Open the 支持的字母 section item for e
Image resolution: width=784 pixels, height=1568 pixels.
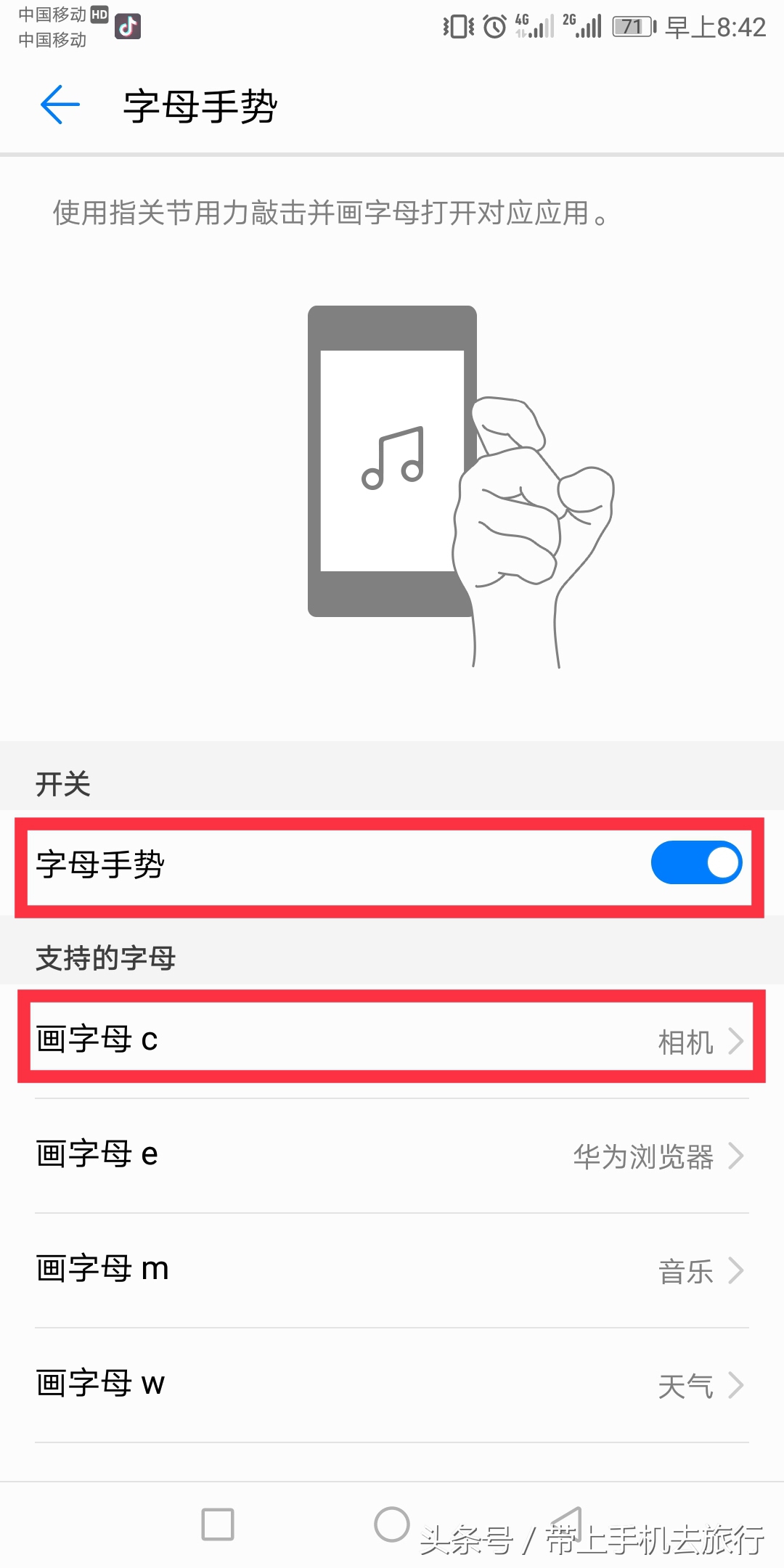point(392,1154)
